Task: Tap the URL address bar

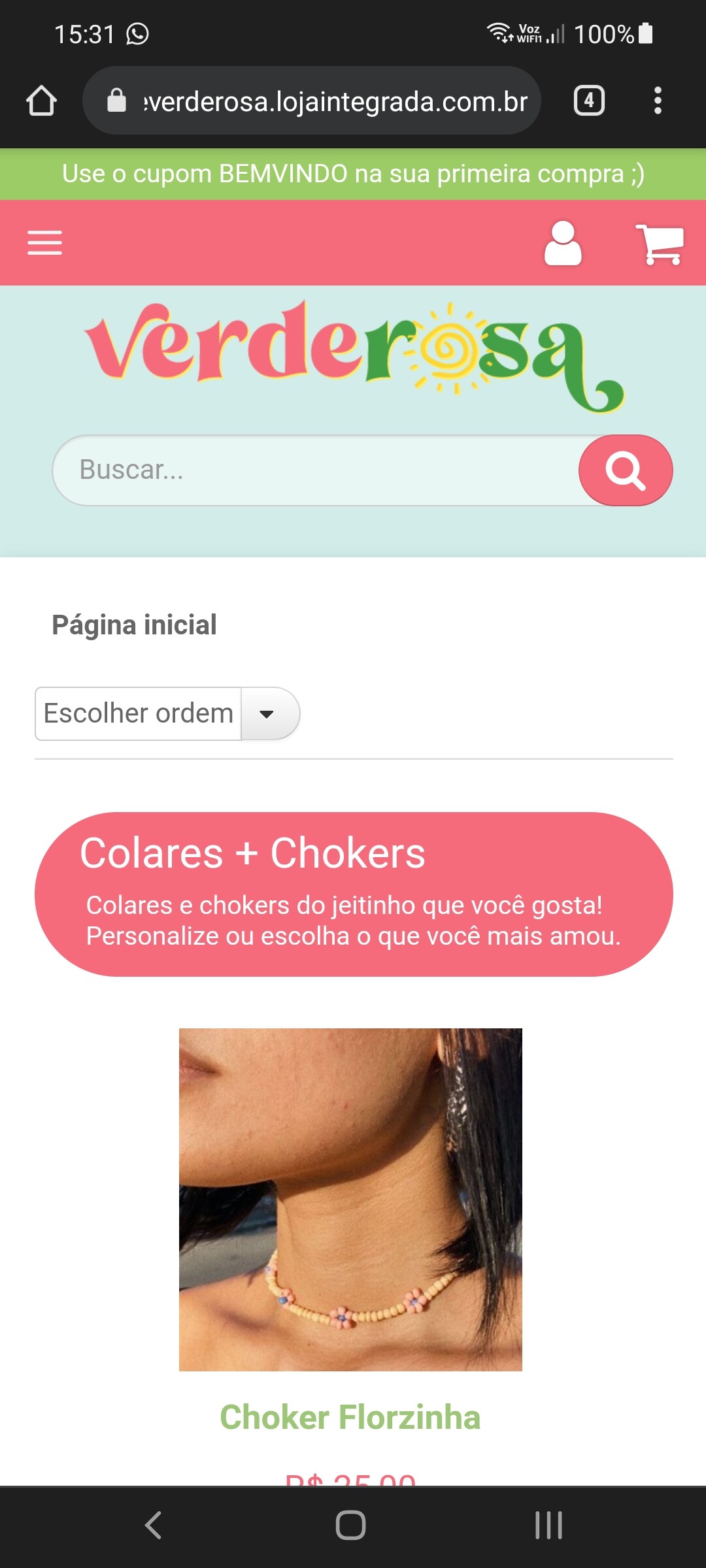Action: 312,101
